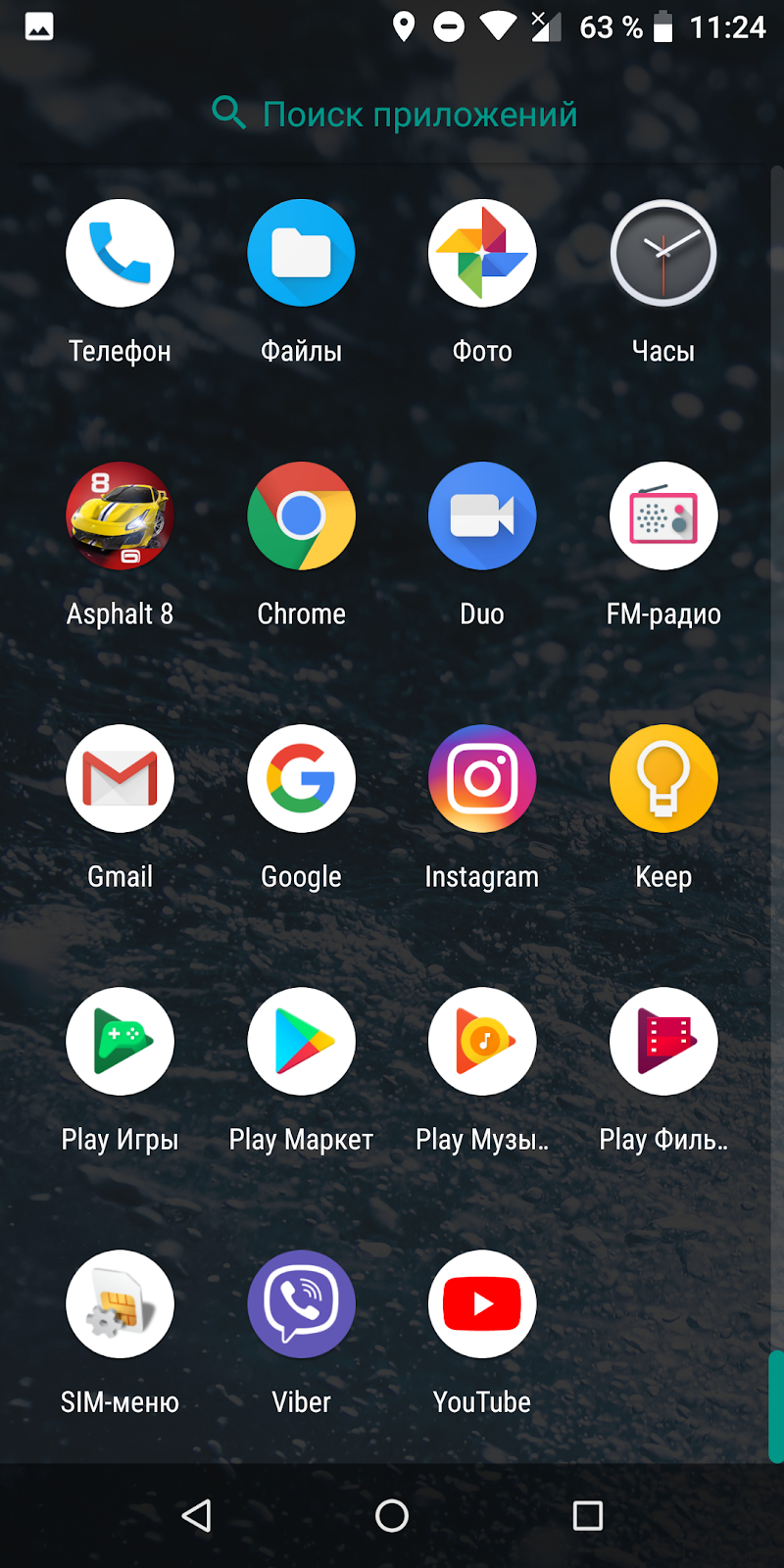Open Play Фильмы app

663,1042
